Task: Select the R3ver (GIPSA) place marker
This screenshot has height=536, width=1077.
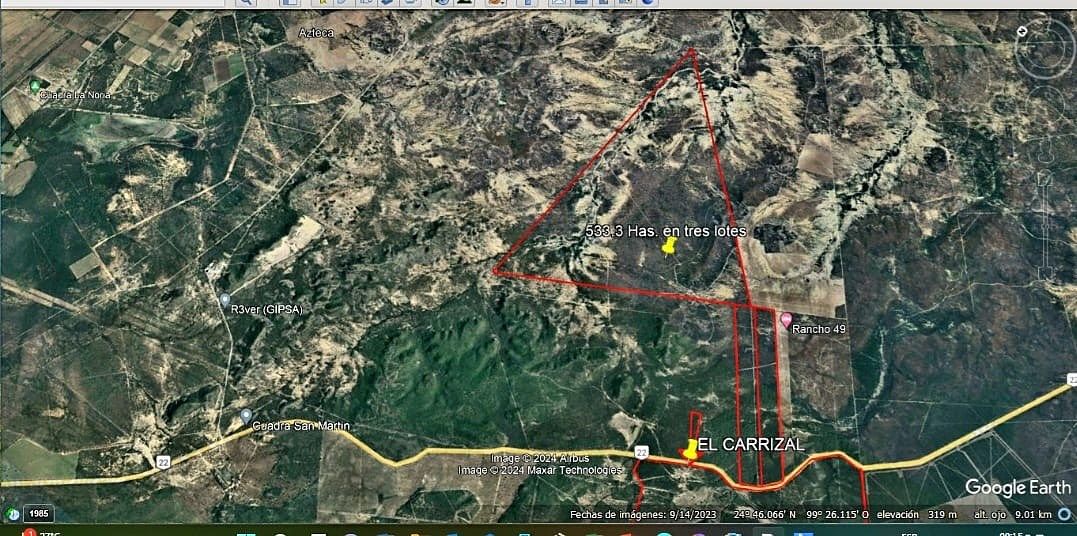Action: [x=225, y=300]
